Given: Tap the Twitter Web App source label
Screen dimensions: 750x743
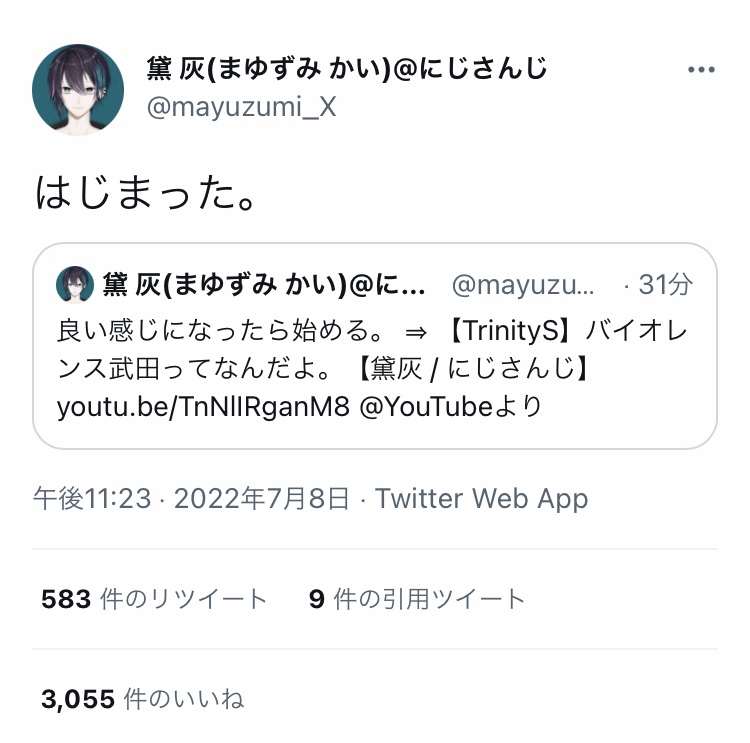Looking at the screenshot, I should [x=481, y=499].
